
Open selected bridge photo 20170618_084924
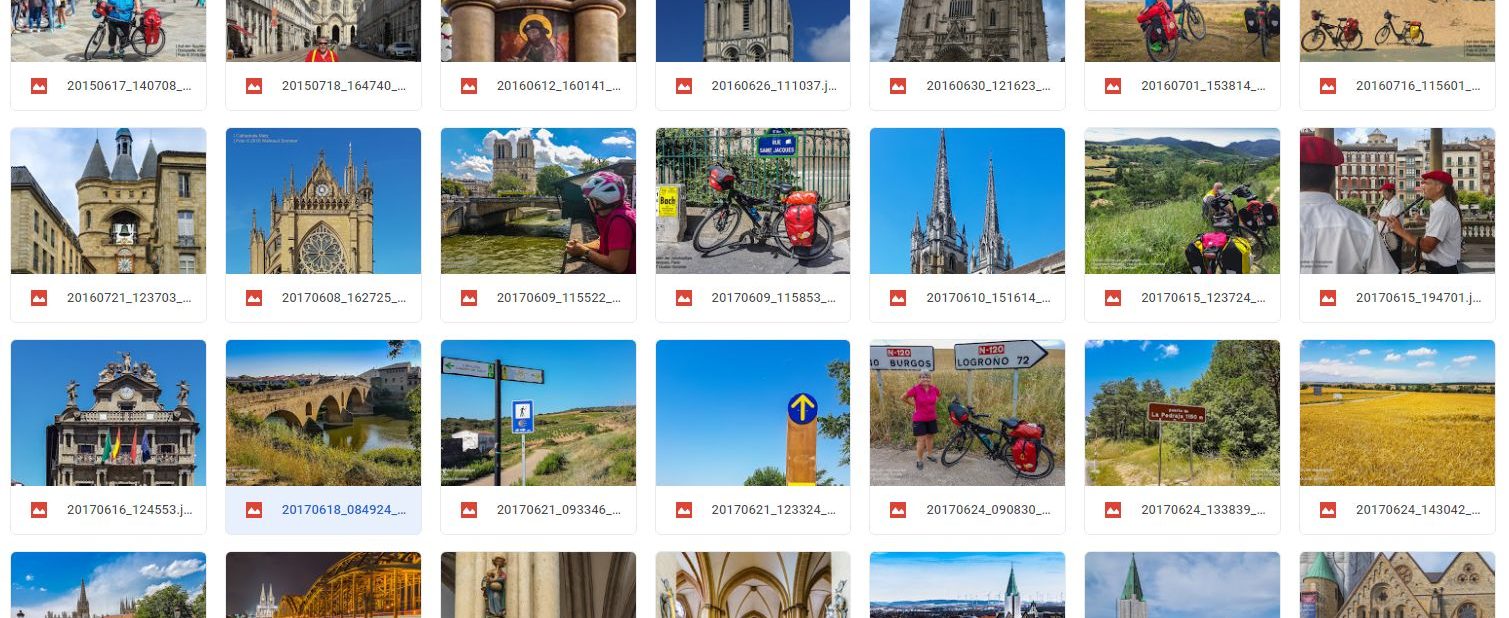click(x=323, y=413)
